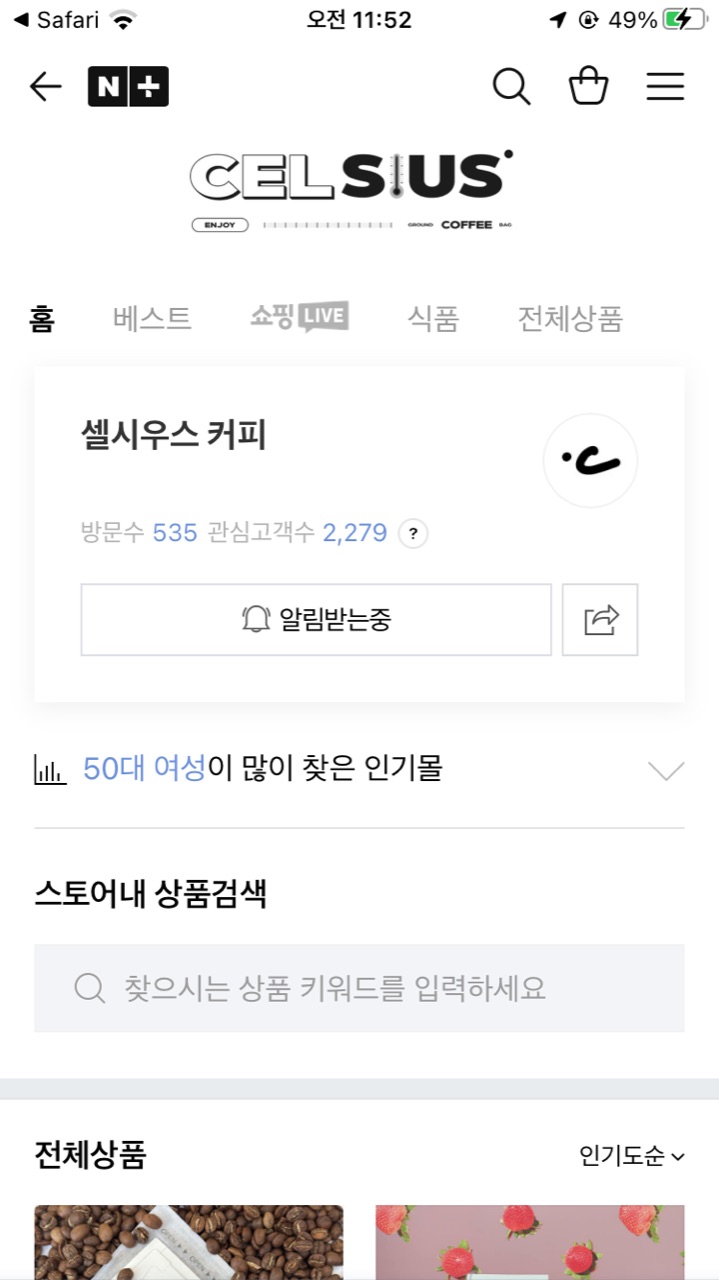Viewport: 719px width, 1280px height.
Task: Switch to the 베스트 tab
Action: coord(152,319)
